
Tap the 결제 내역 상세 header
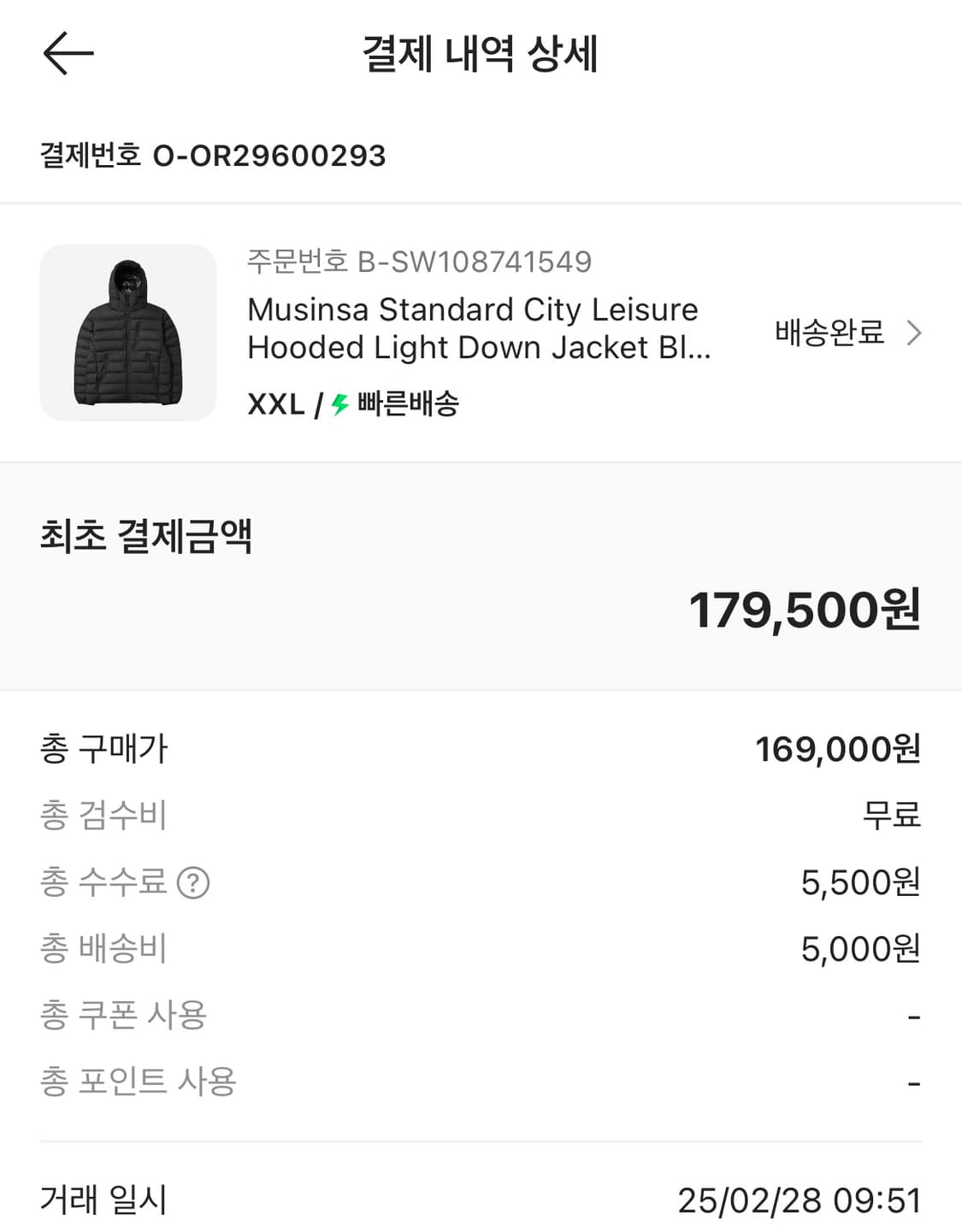pos(481,53)
